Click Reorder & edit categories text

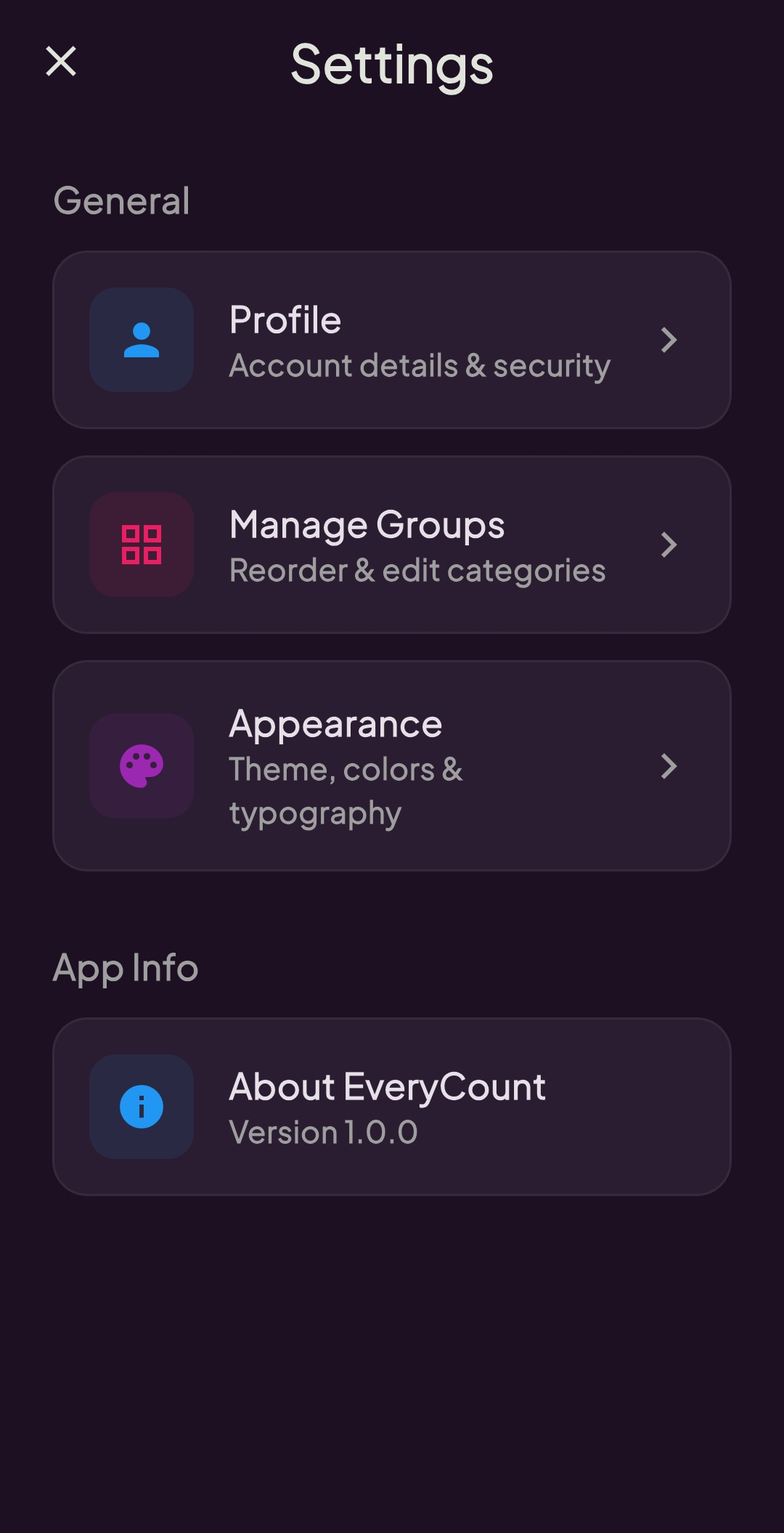click(417, 571)
